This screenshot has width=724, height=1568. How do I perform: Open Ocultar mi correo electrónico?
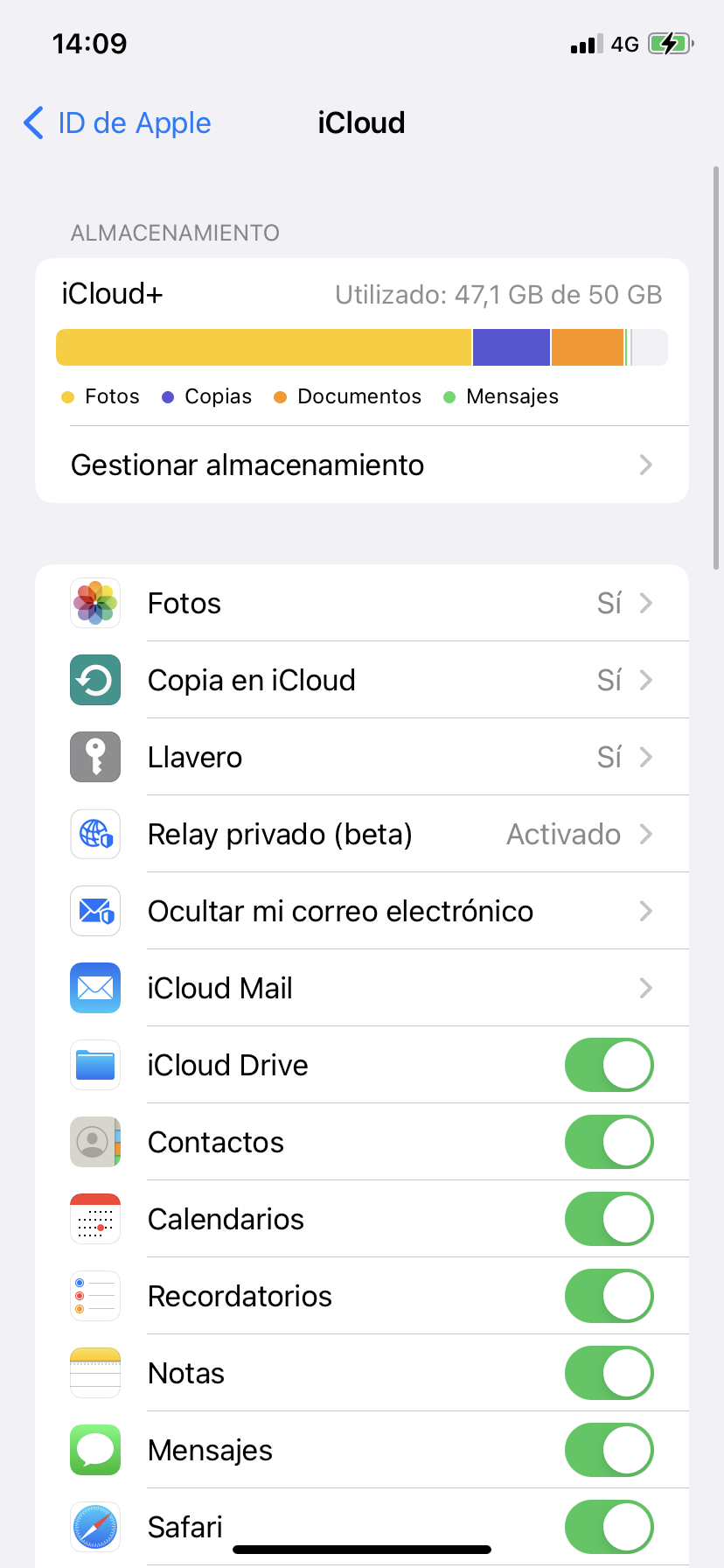tap(361, 911)
